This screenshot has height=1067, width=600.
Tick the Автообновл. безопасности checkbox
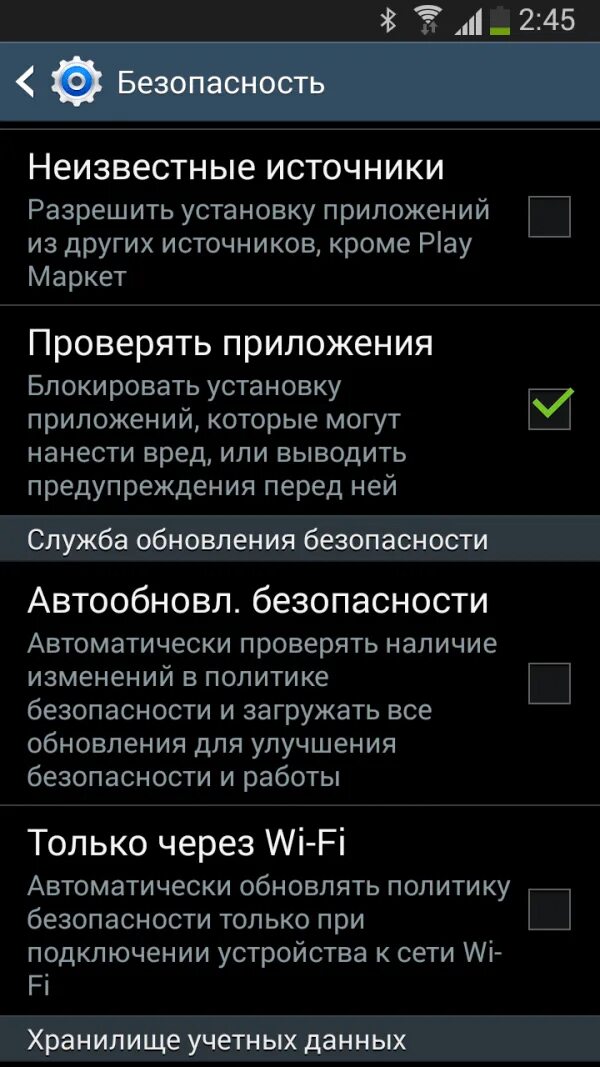[x=549, y=683]
